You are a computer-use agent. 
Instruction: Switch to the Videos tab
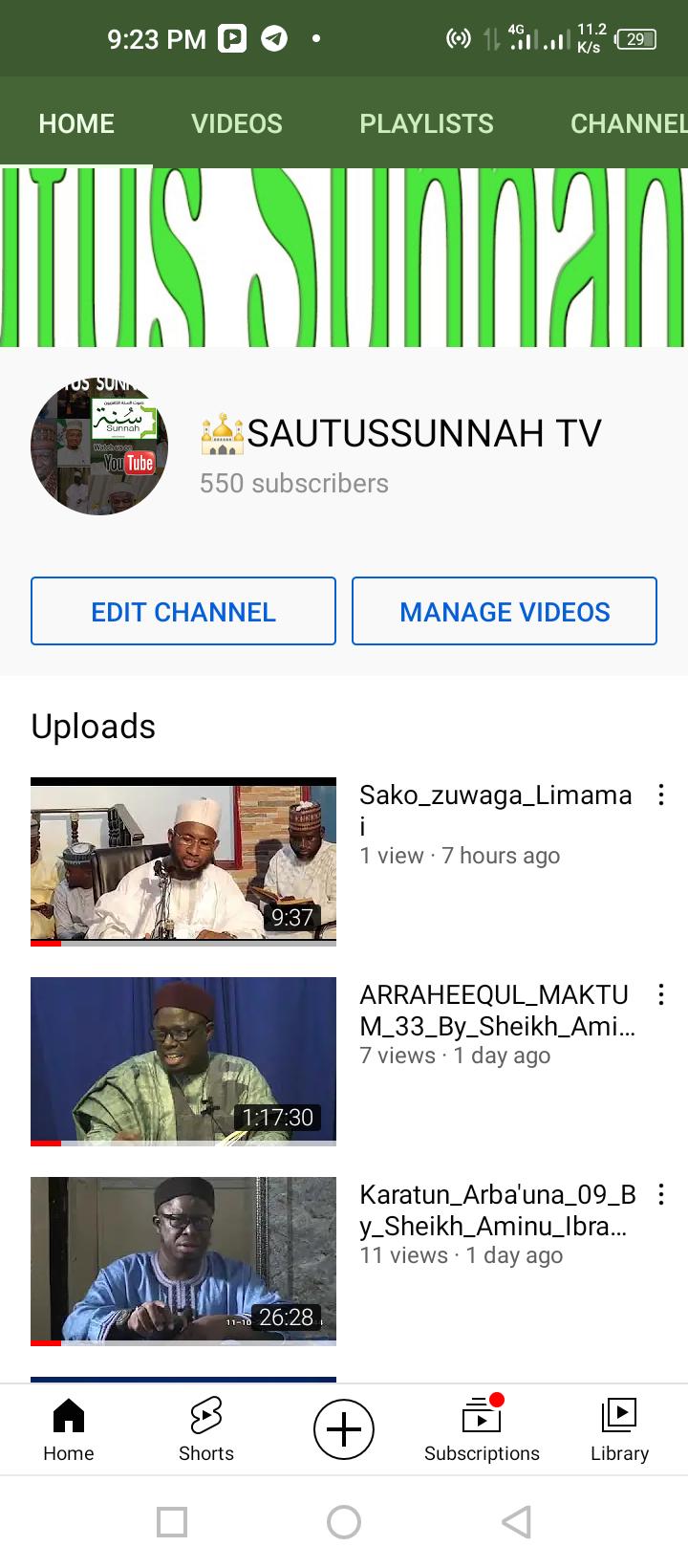point(236,123)
